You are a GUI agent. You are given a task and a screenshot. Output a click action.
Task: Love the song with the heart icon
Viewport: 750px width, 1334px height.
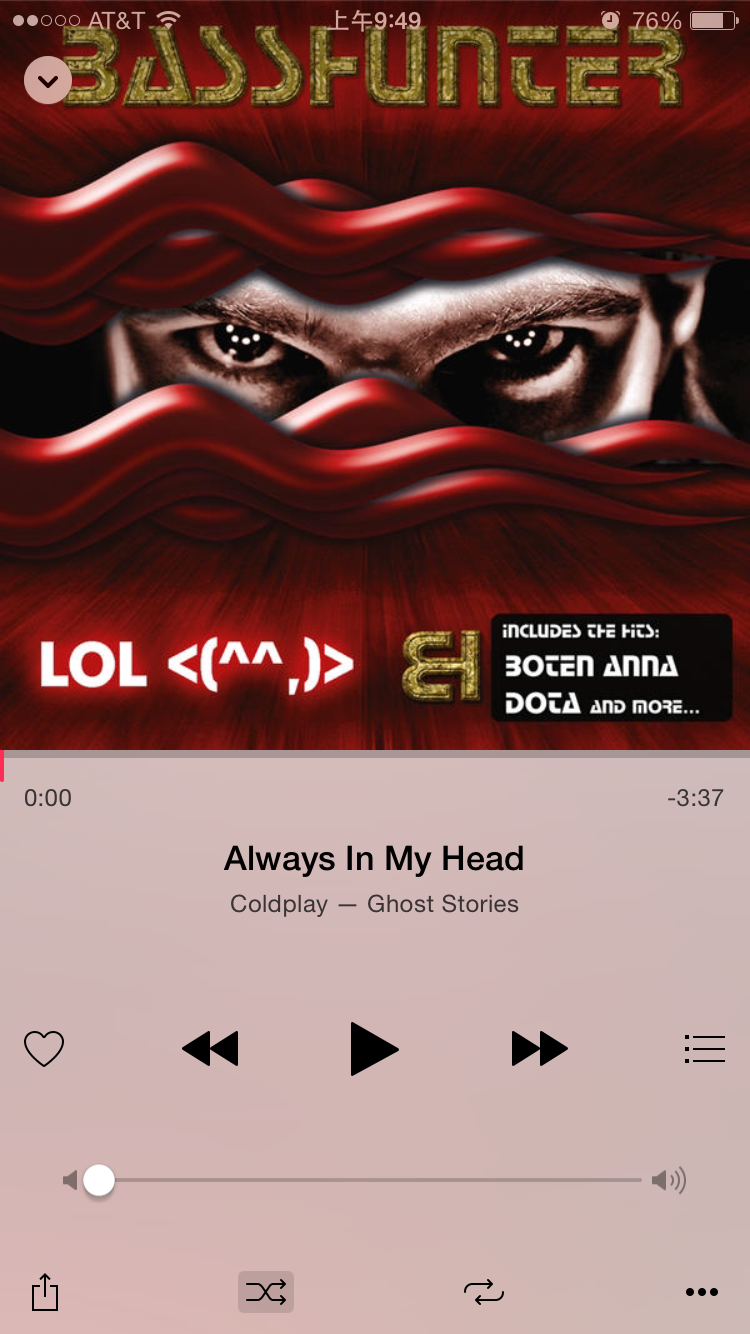click(x=44, y=1049)
